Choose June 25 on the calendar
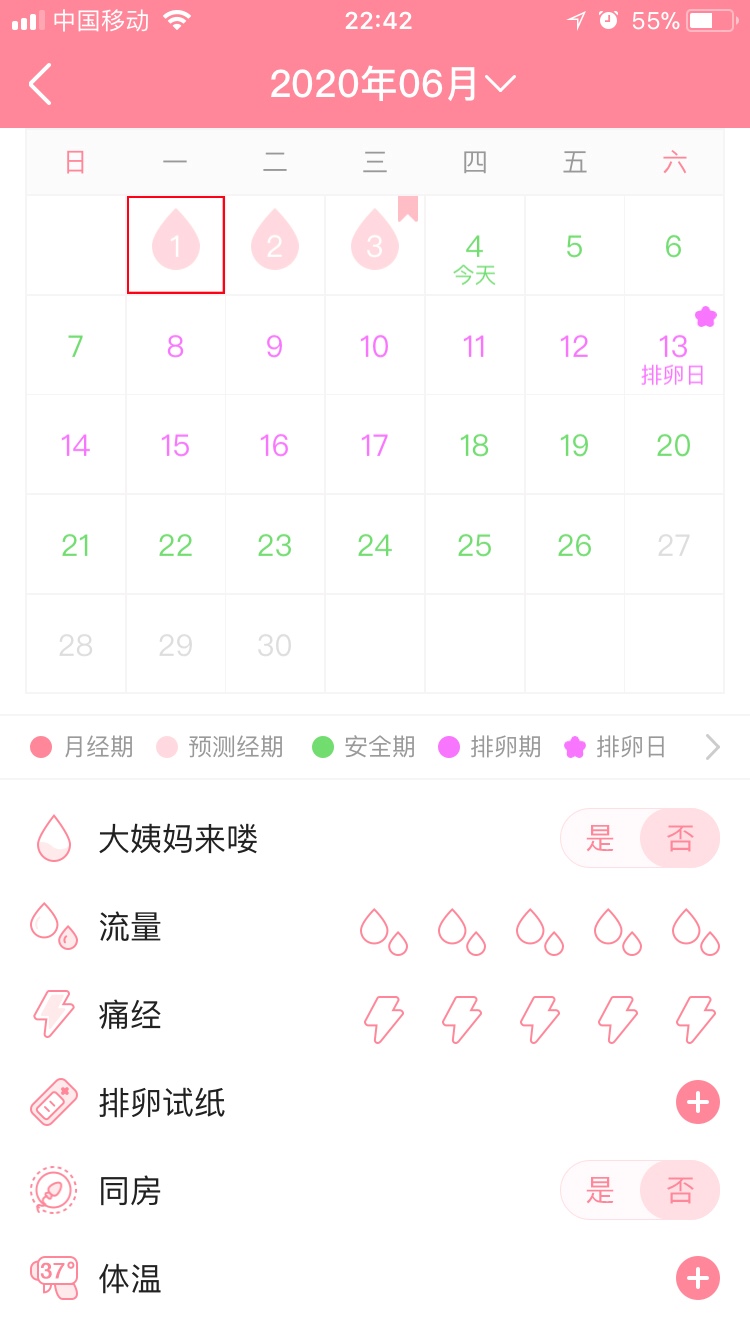Viewport: 750px width, 1334px height. pos(474,545)
